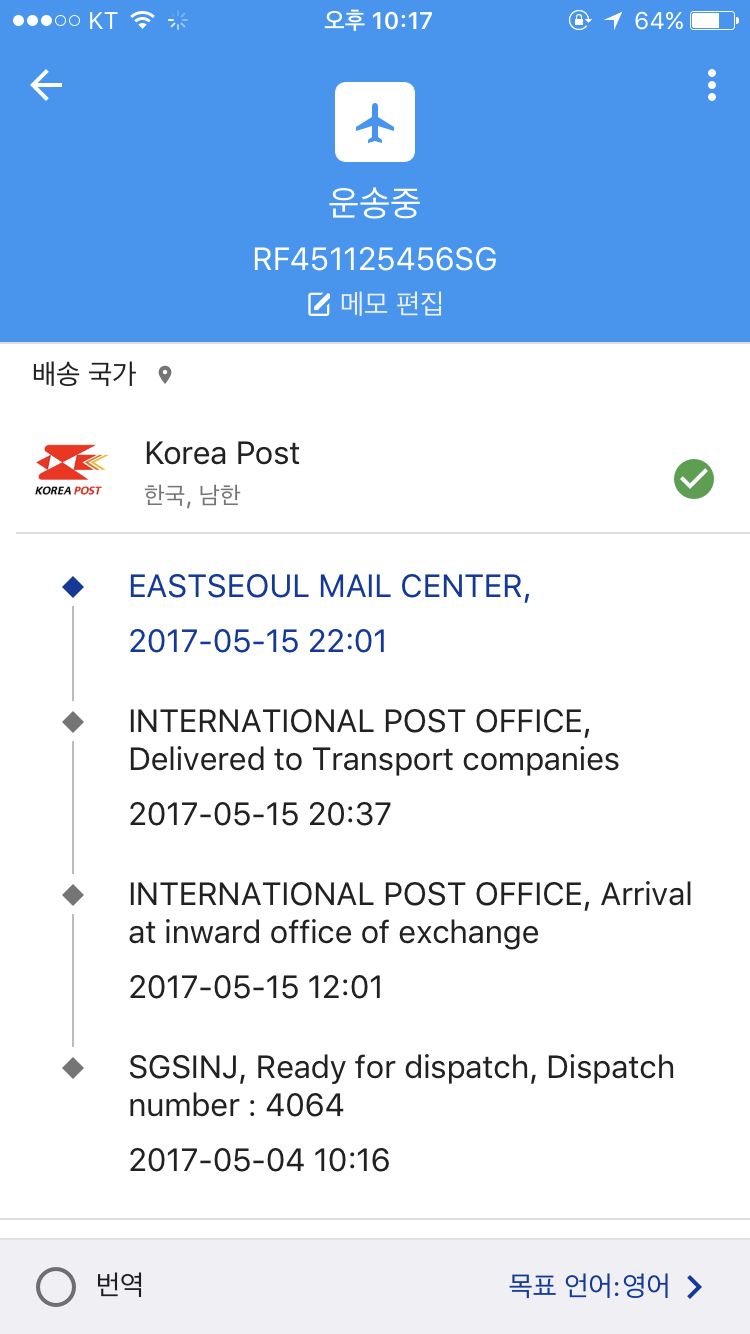750x1334 pixels.
Task: Open the Korea Post carrier row
Action: coord(375,472)
